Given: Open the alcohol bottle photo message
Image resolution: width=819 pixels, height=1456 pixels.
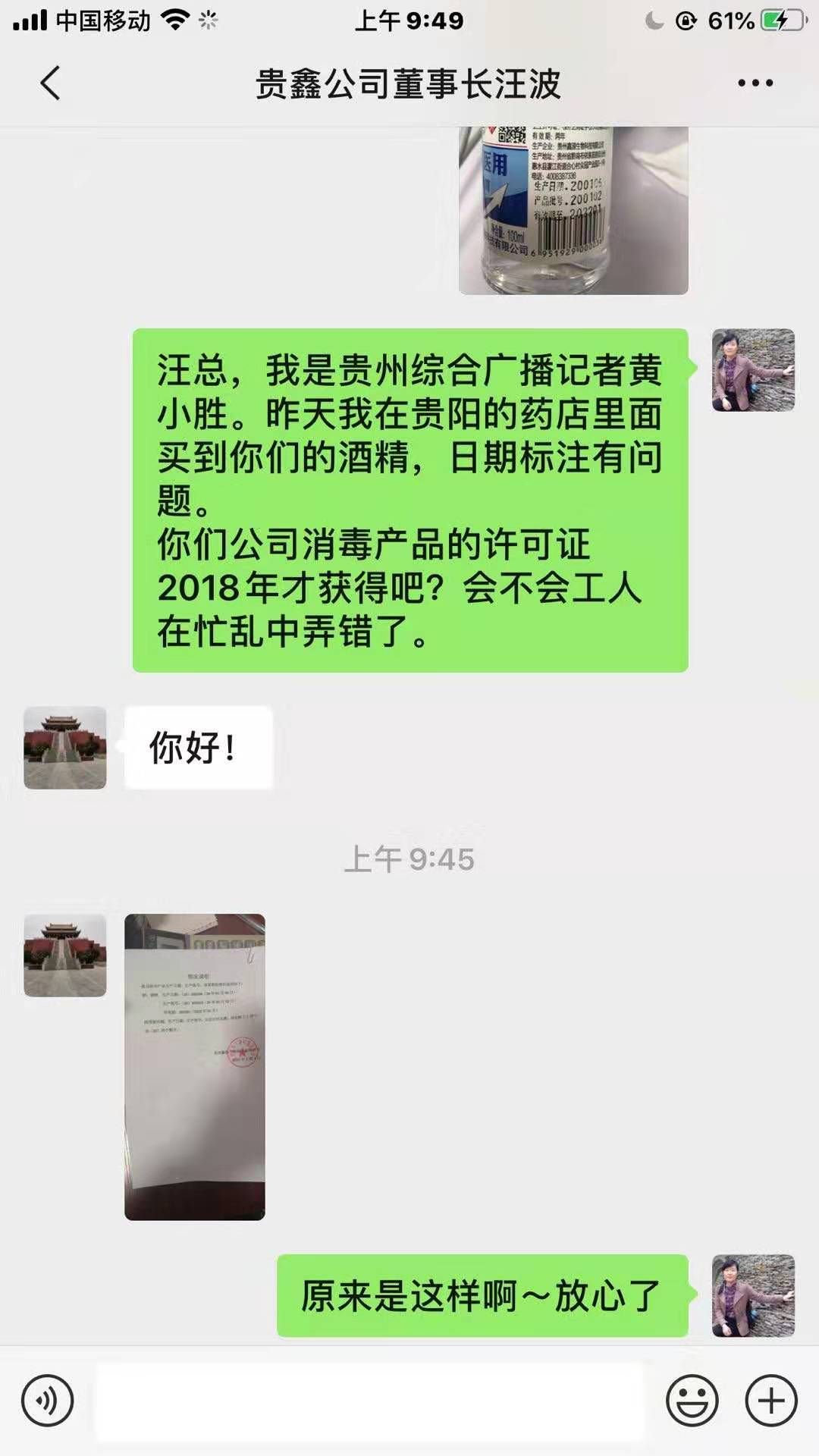Looking at the screenshot, I should pos(573,211).
